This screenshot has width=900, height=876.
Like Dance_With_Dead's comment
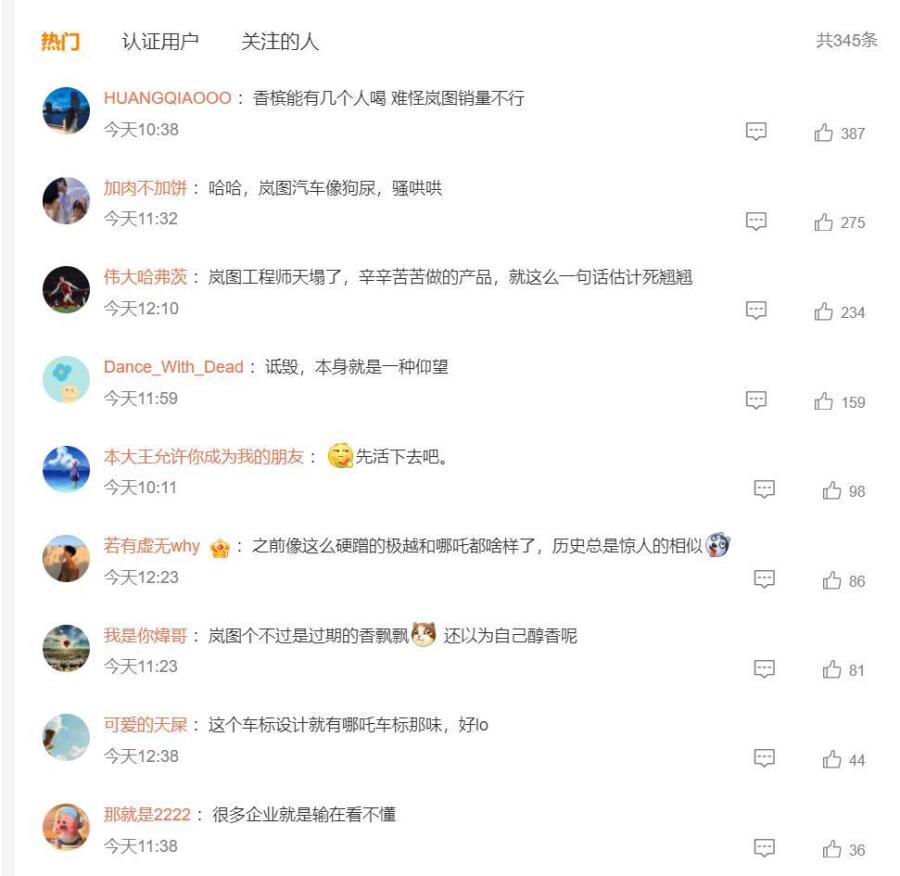(x=824, y=402)
